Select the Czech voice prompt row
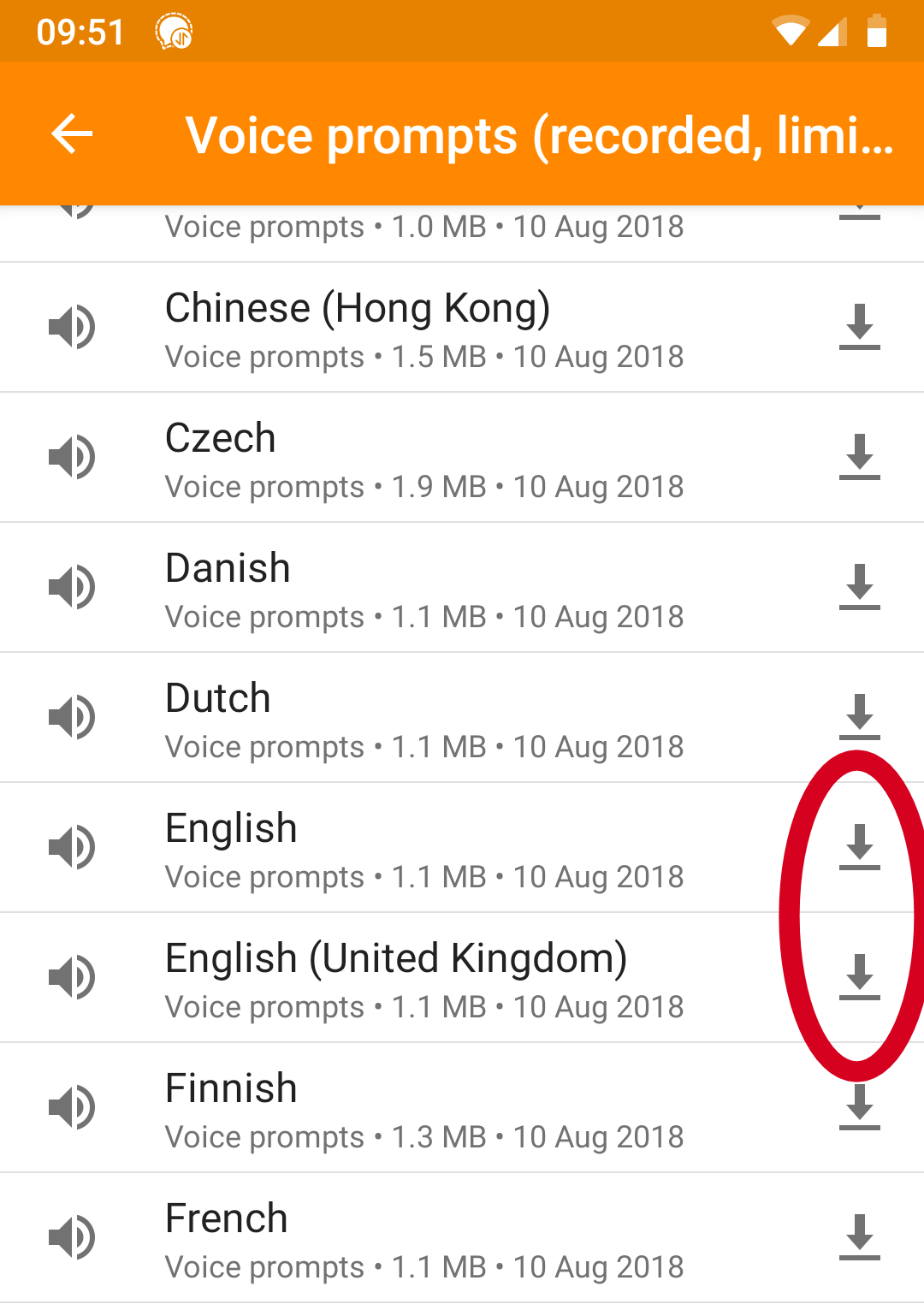The image size is (924, 1316). (x=423, y=459)
